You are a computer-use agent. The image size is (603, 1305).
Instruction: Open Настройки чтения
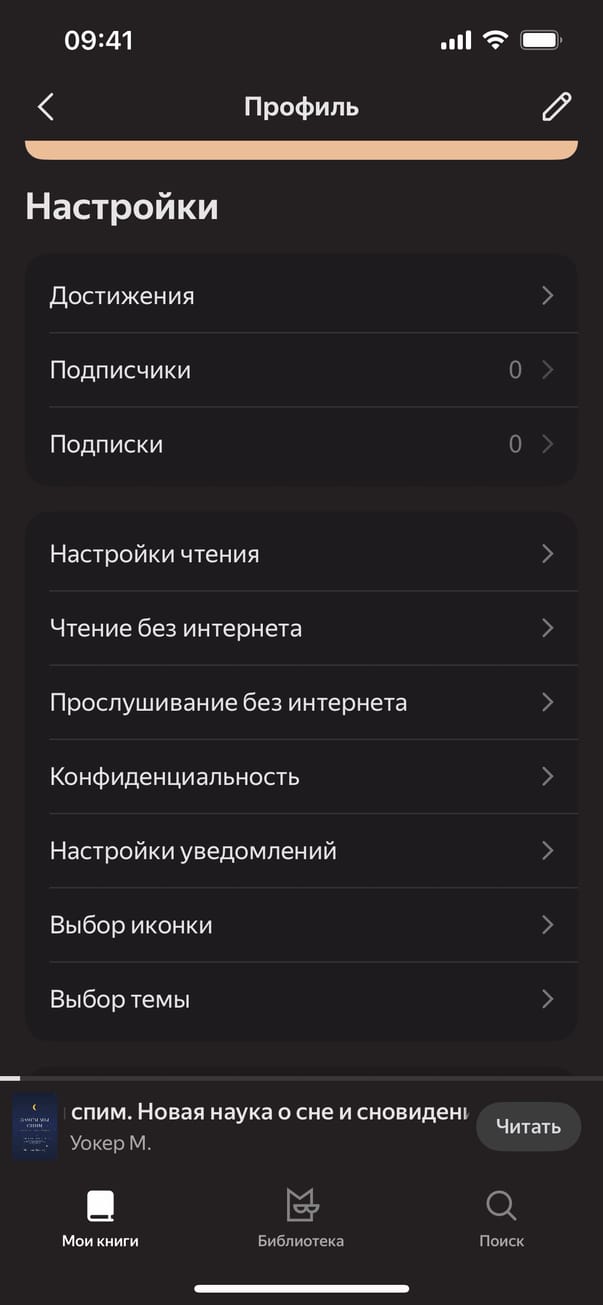[300, 554]
